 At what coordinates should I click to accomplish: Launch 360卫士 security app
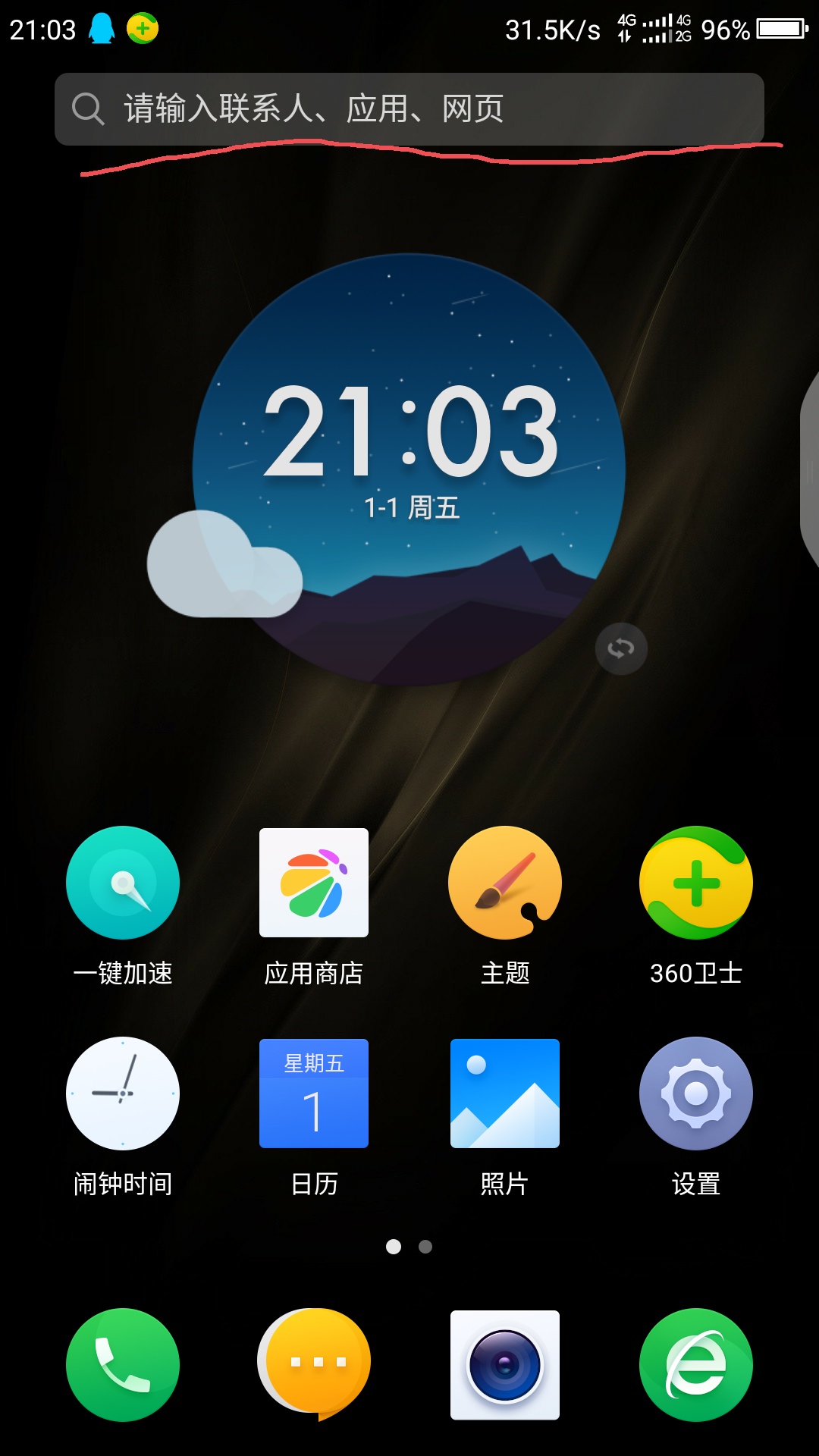pyautogui.click(x=696, y=883)
